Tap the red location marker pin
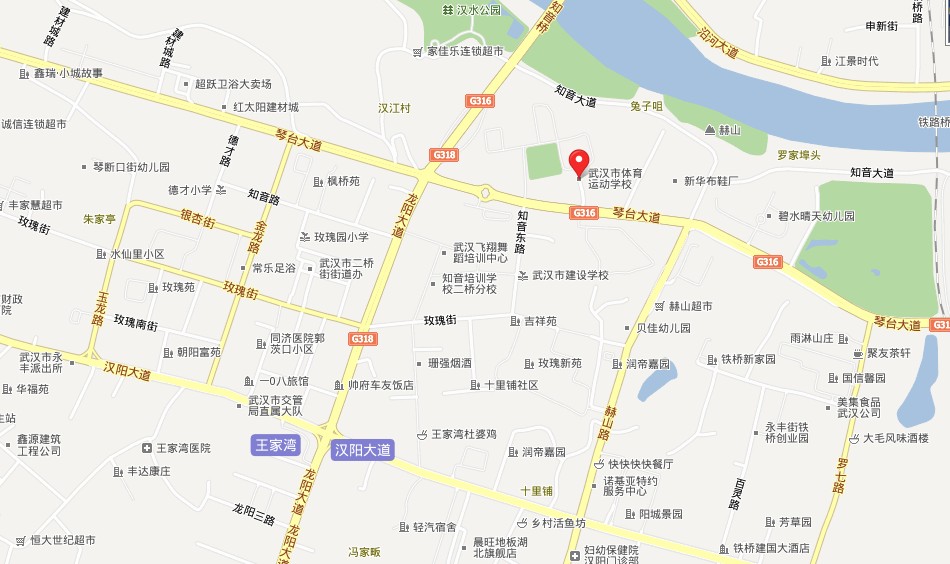The height and width of the screenshot is (564, 950). [578, 162]
